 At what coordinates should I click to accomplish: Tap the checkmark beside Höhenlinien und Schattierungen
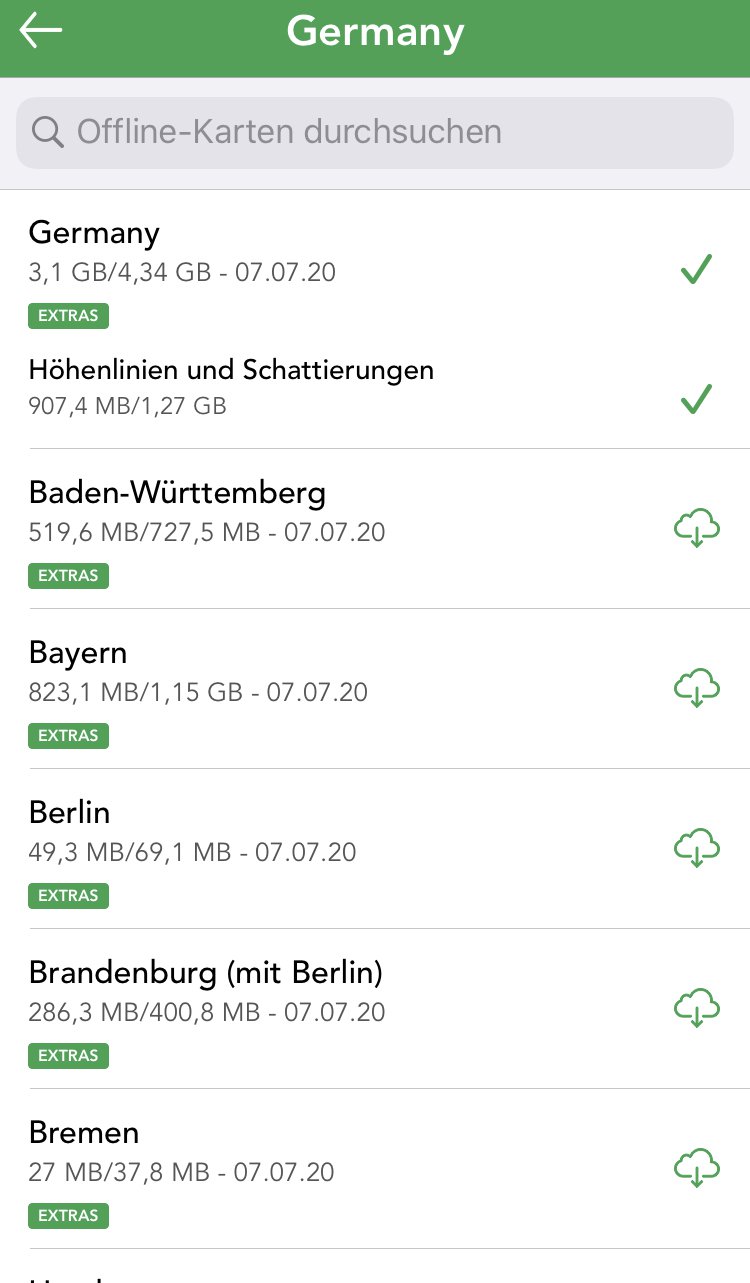[696, 399]
